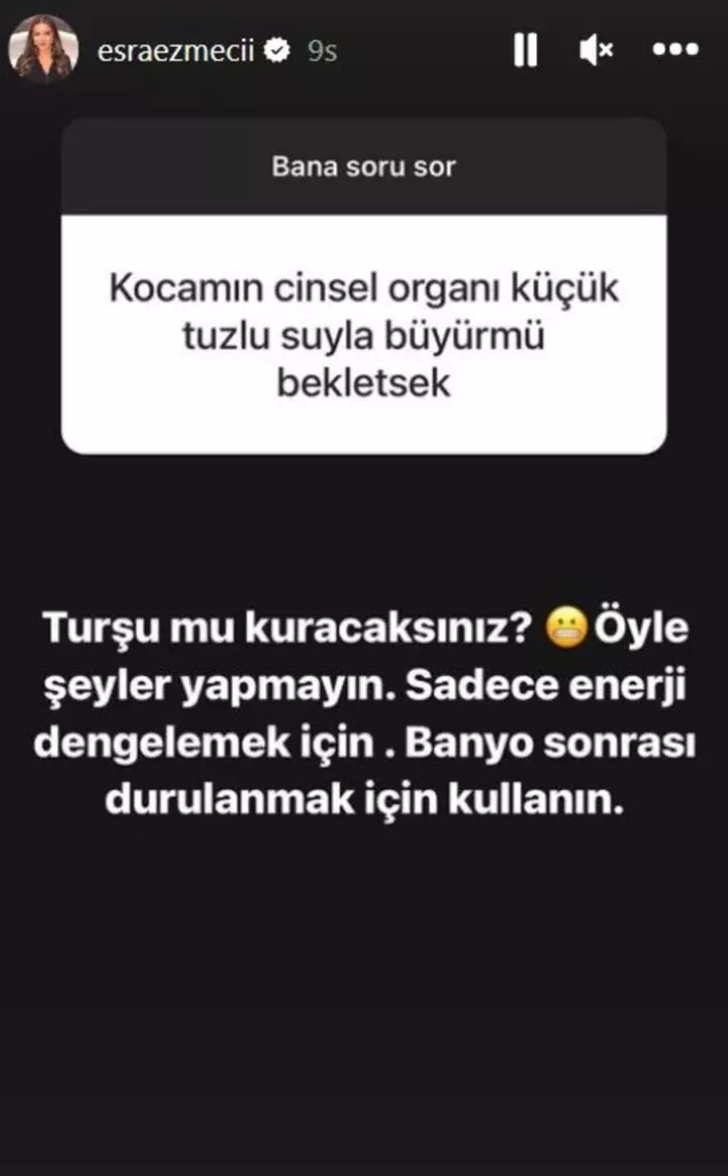Image resolution: width=728 pixels, height=1176 pixels.
Task: Expand the question sticker to reply
Action: [364, 330]
